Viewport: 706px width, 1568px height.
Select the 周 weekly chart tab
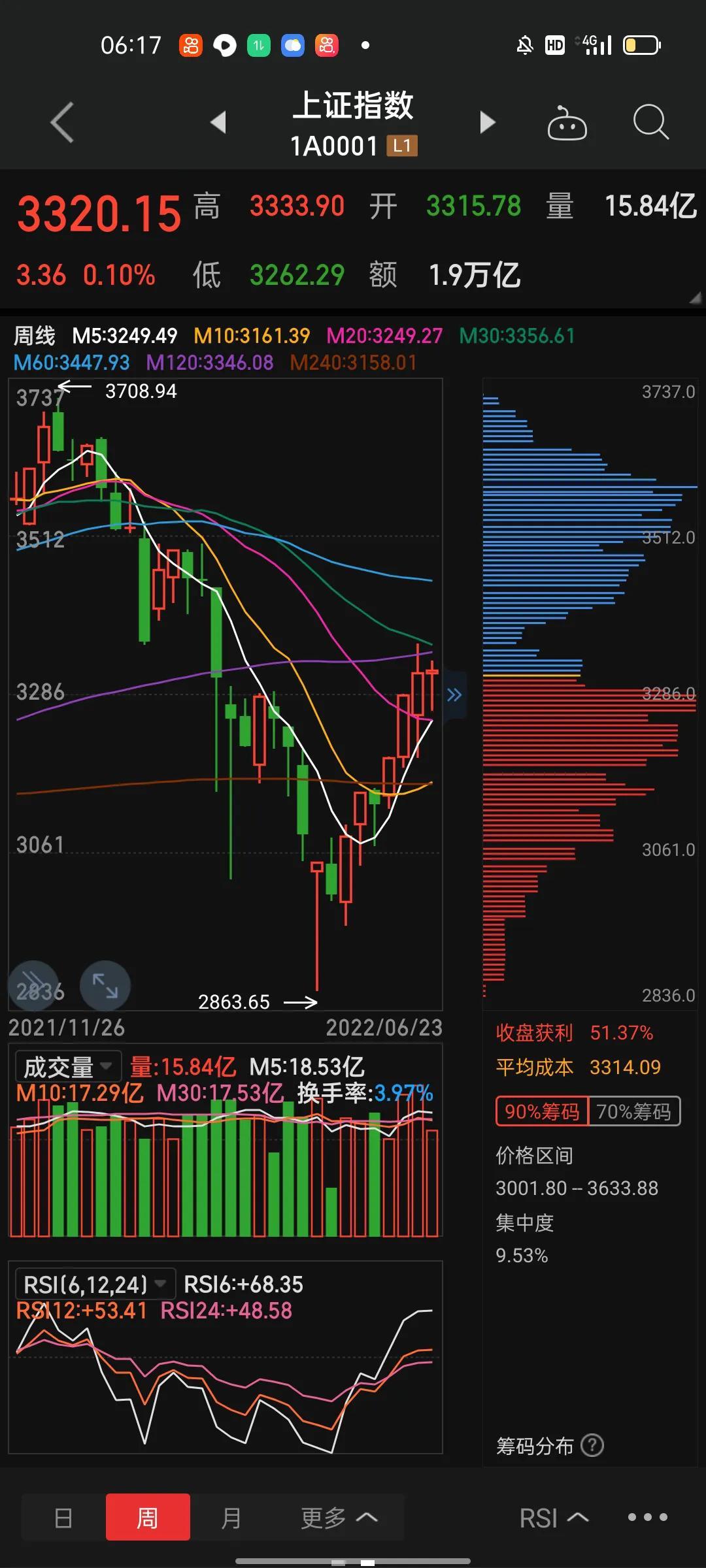click(x=148, y=1518)
